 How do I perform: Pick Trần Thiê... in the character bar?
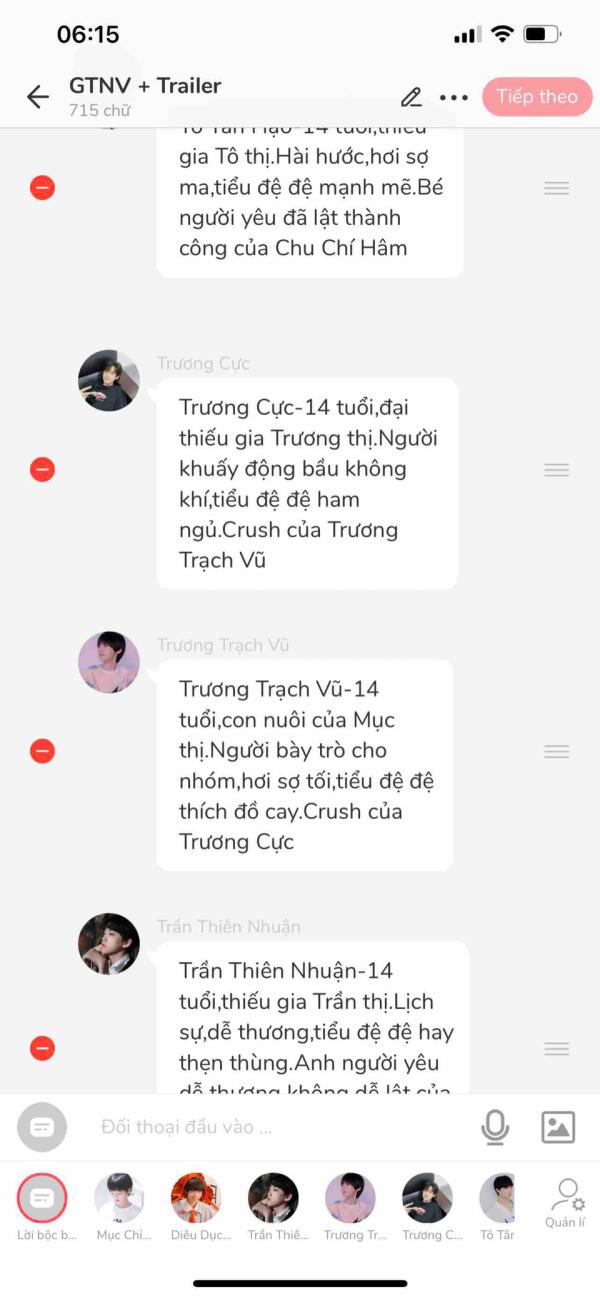point(273,1199)
